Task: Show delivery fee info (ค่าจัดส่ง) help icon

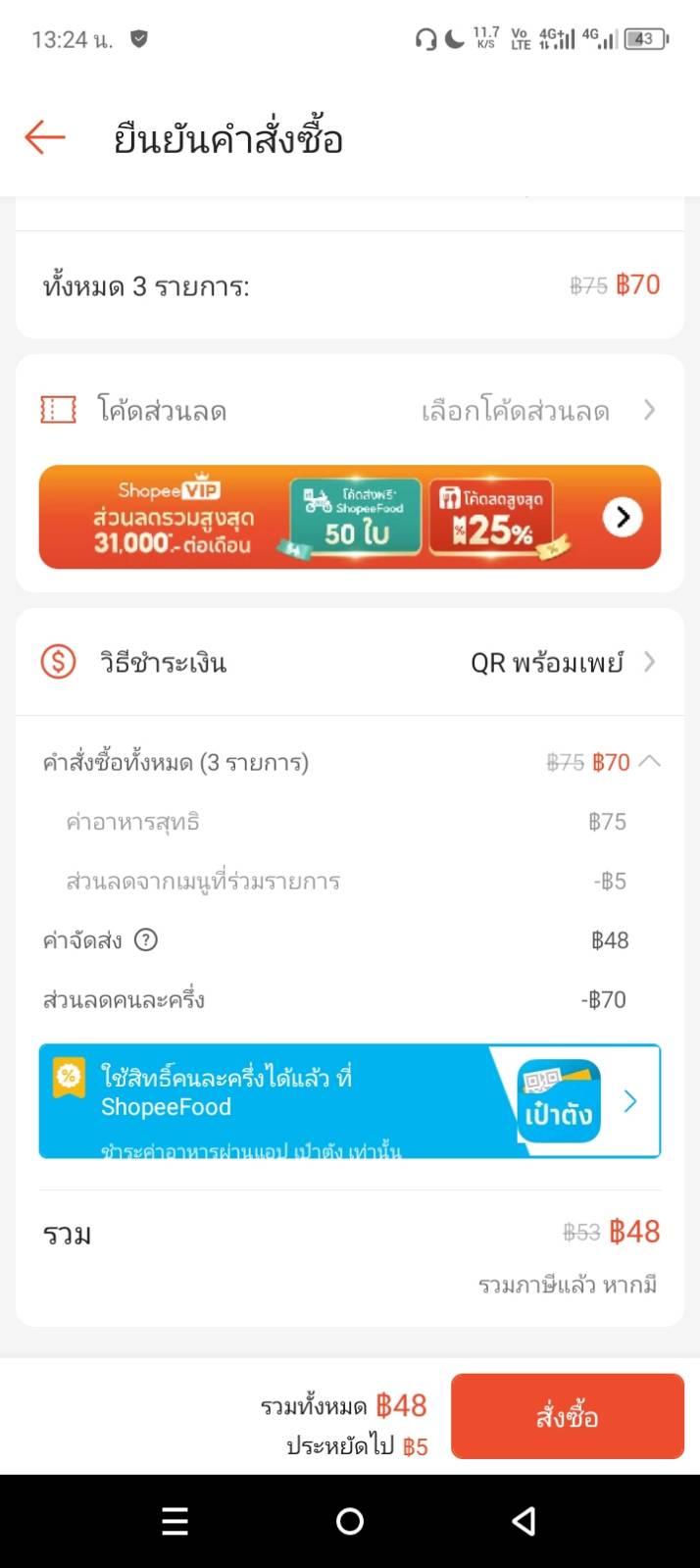Action: (146, 940)
